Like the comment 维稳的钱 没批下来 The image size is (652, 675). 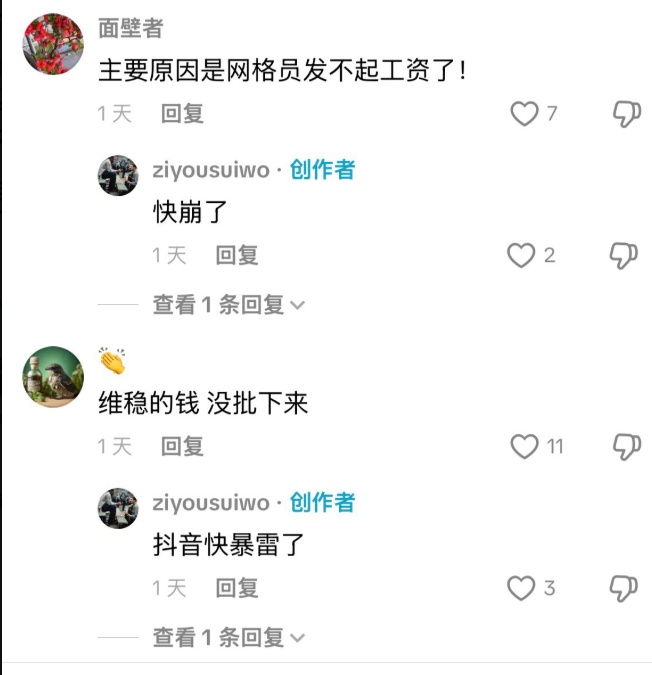(x=525, y=446)
